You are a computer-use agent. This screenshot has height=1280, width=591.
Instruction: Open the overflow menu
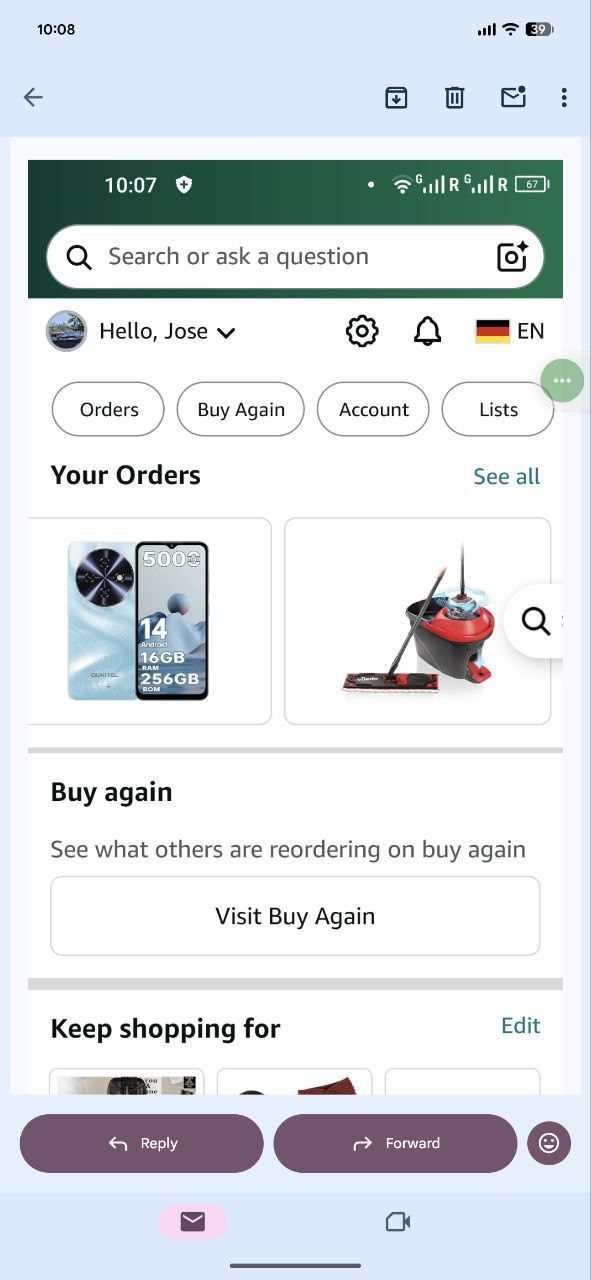[x=564, y=97]
